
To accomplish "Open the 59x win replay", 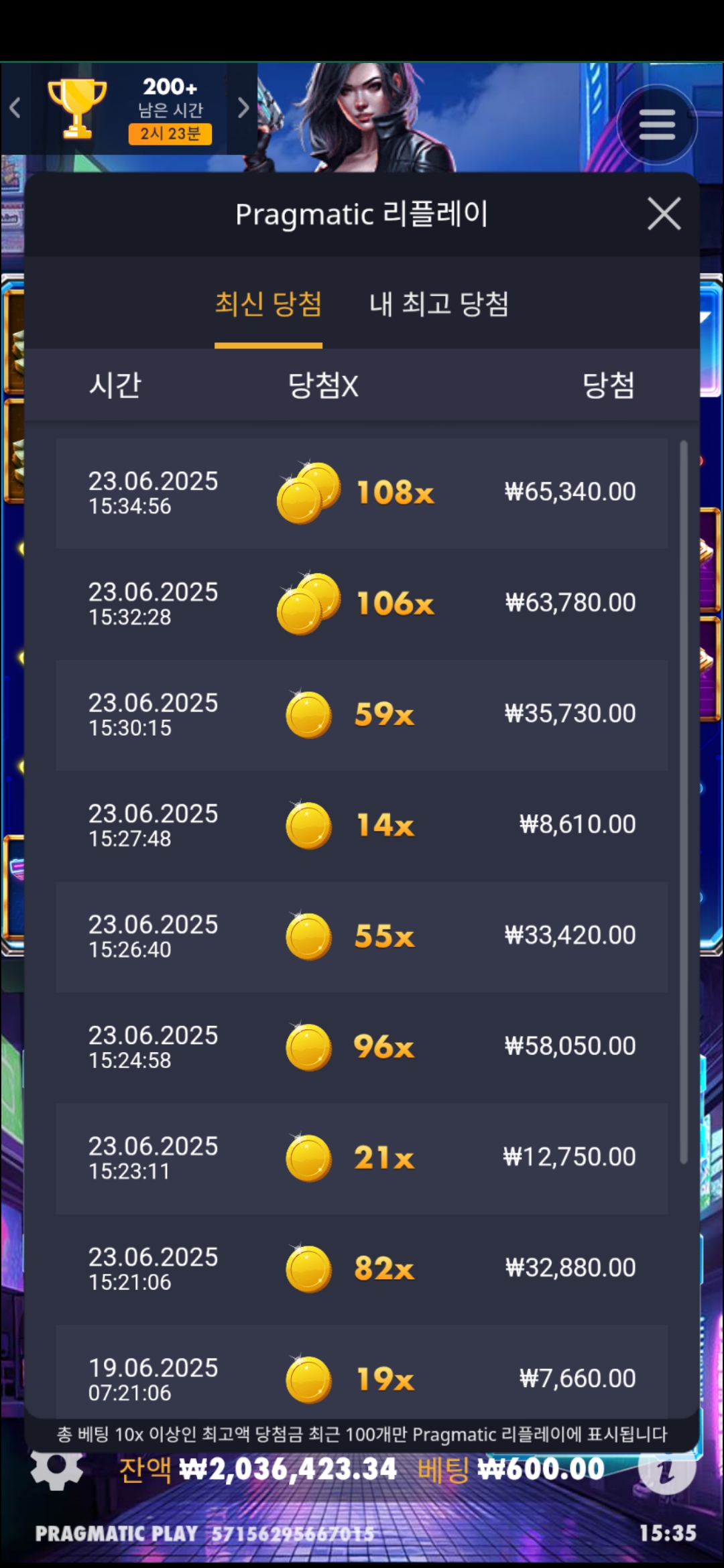I will (x=362, y=714).
